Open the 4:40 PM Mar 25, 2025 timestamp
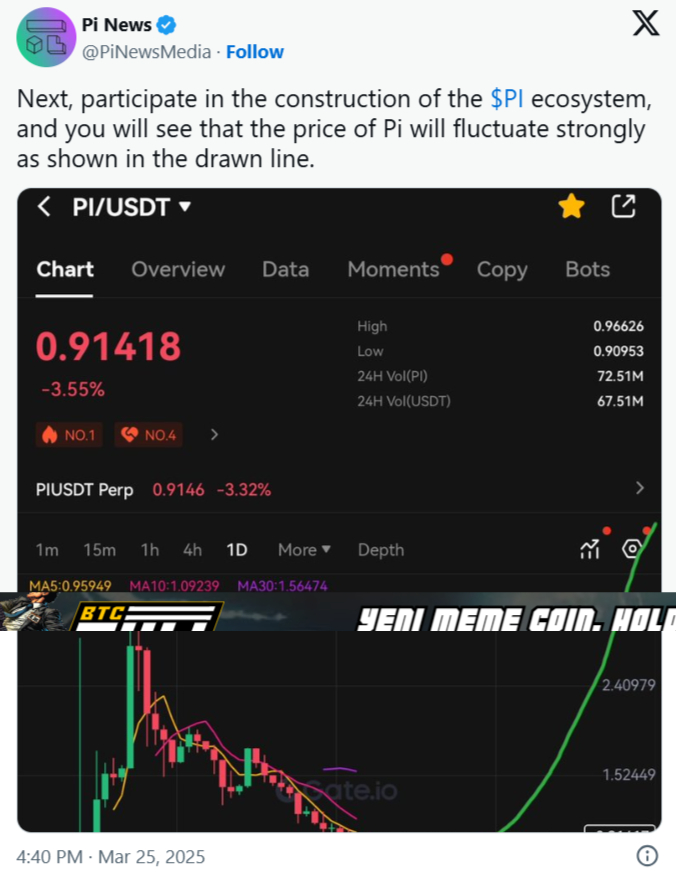Viewport: 676px width, 872px height. click(110, 856)
